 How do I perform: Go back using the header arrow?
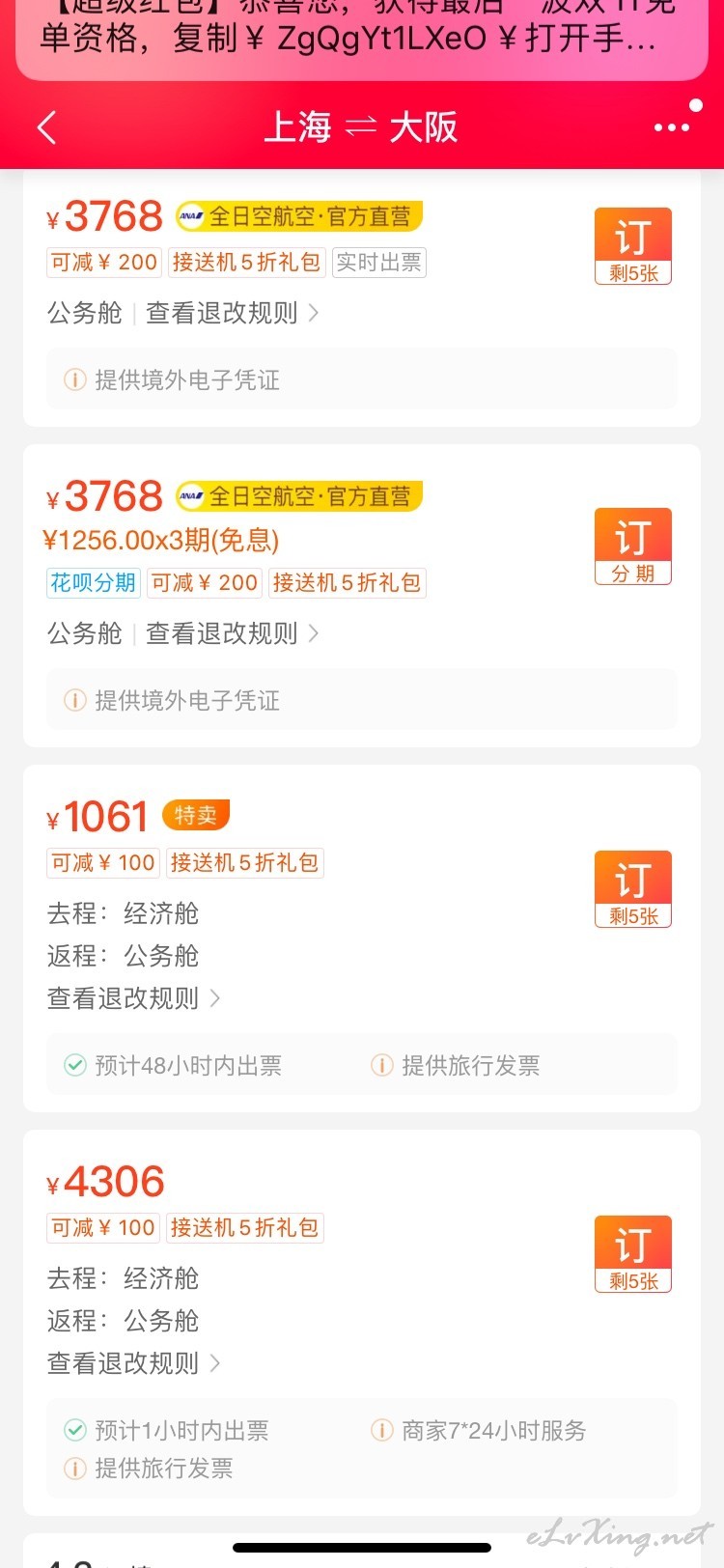46,127
